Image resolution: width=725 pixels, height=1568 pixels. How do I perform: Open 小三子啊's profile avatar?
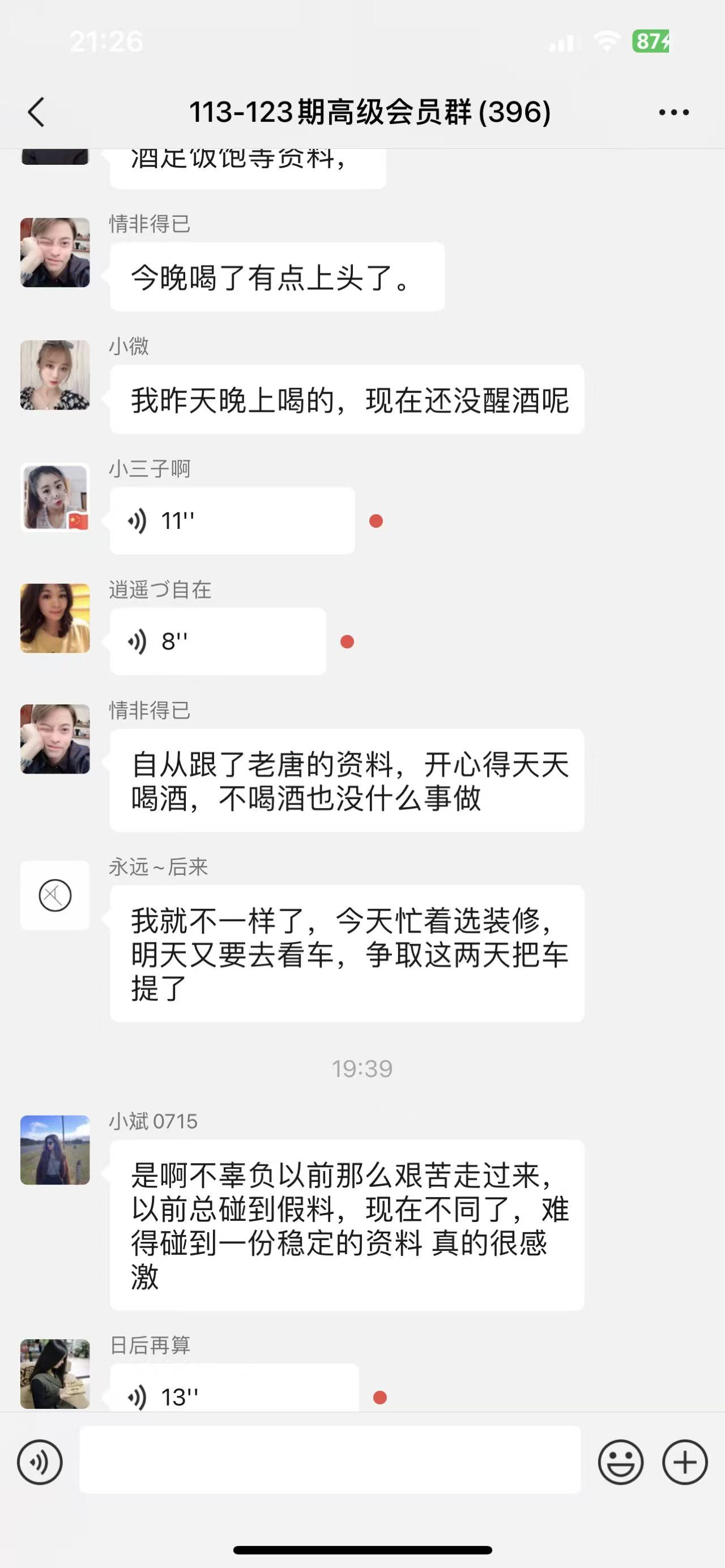click(55, 497)
